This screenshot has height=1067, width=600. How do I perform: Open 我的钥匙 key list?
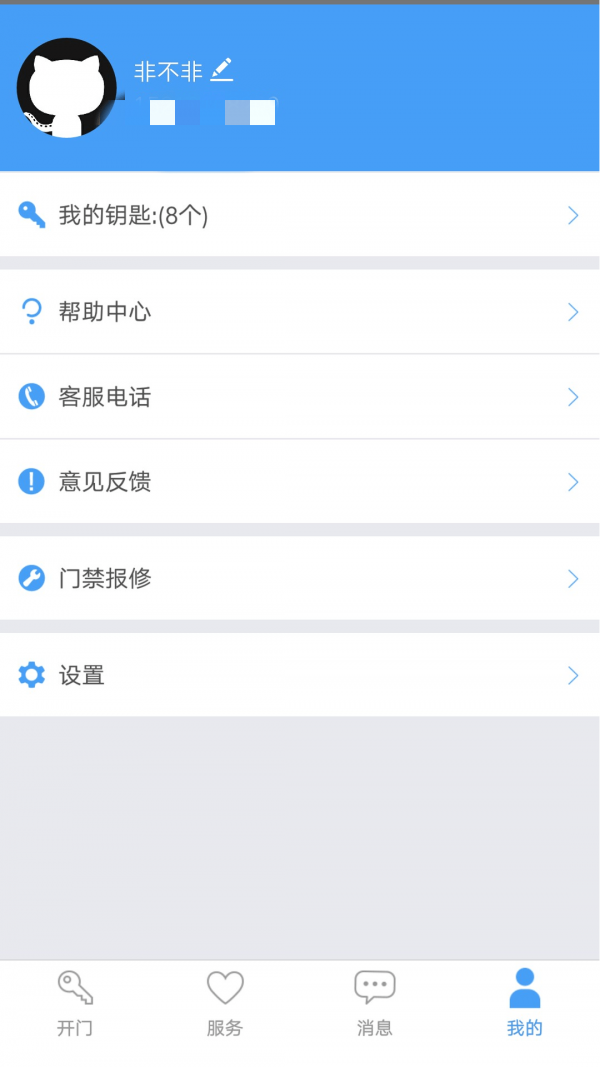300,215
